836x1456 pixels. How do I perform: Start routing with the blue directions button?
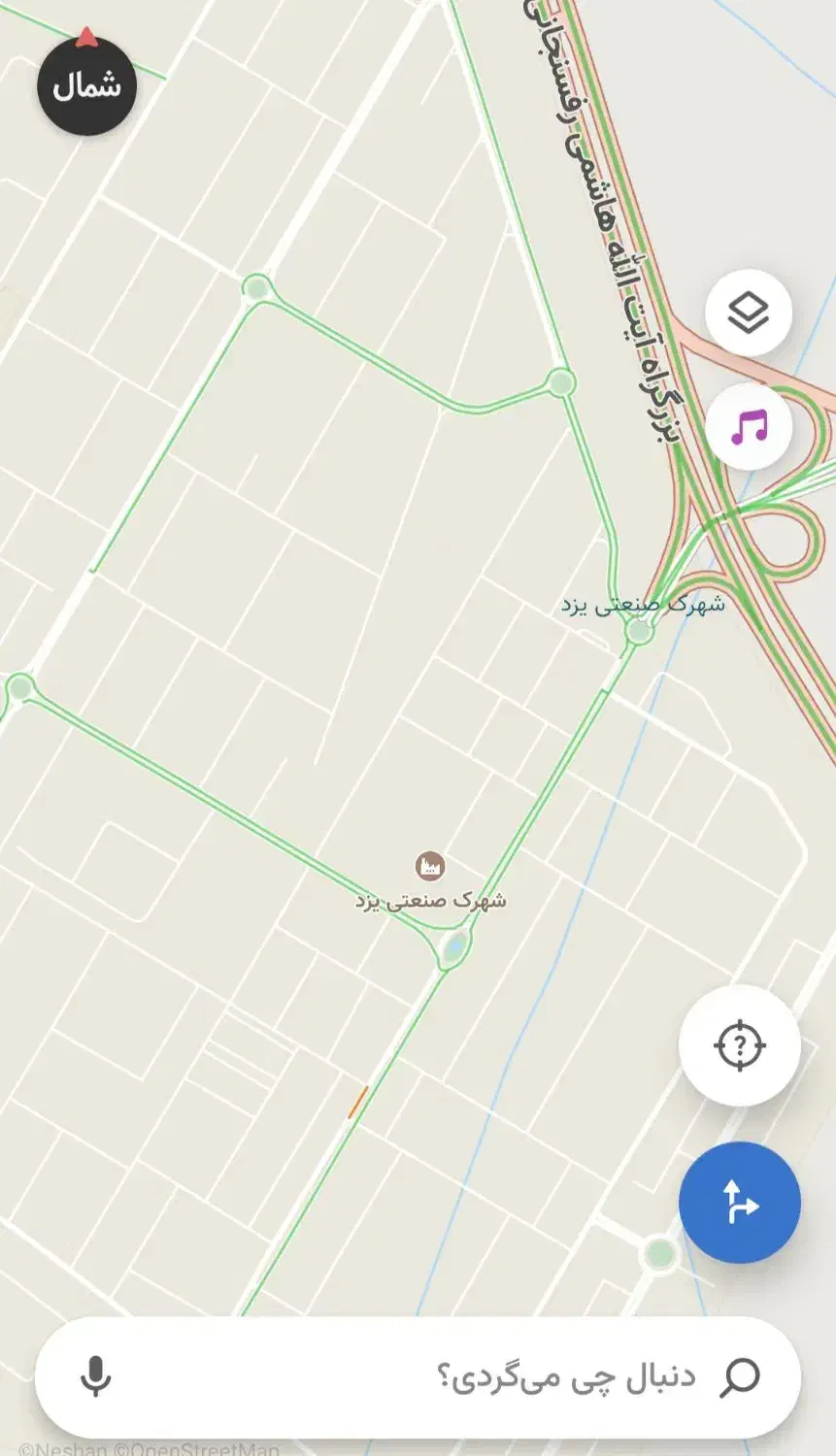point(740,1203)
